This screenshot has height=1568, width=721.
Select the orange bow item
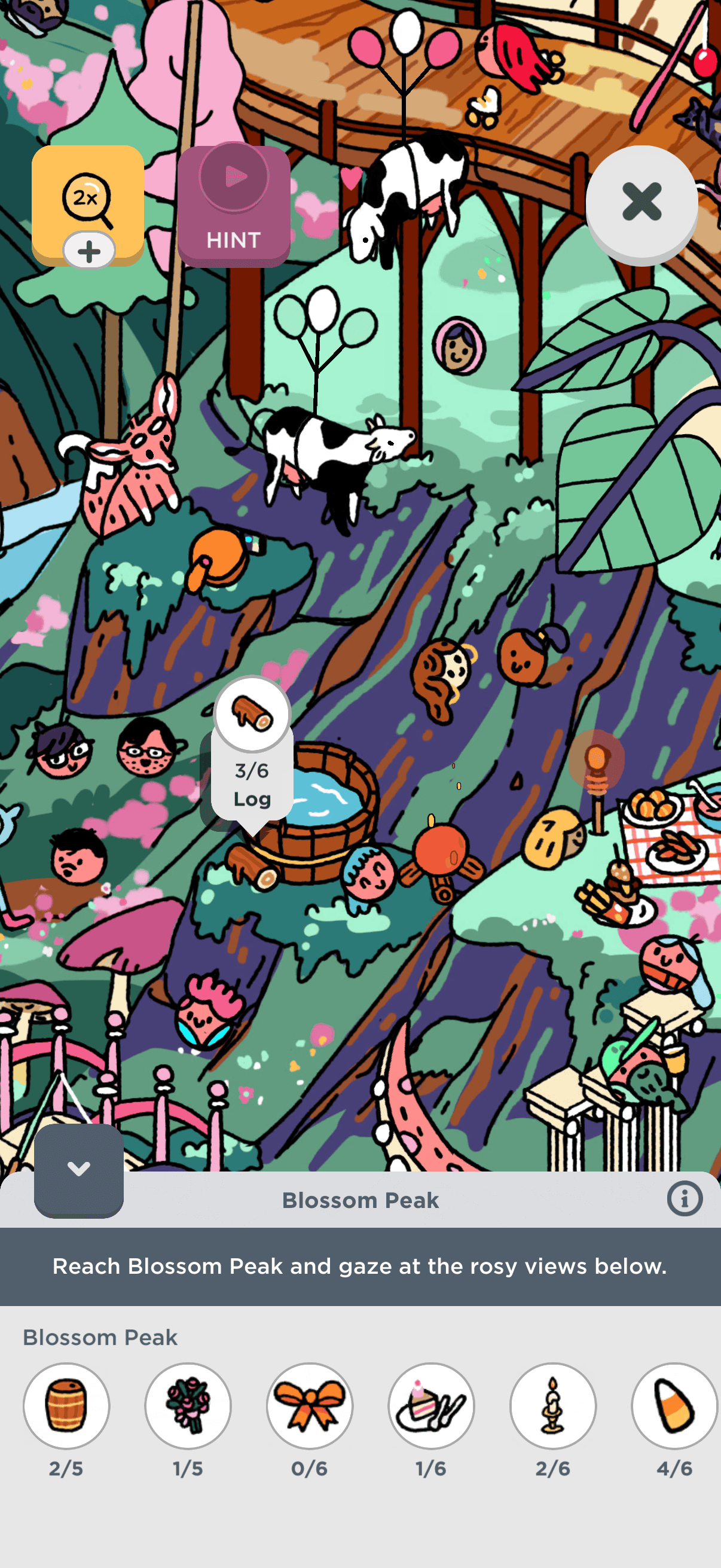pyautogui.click(x=310, y=1405)
